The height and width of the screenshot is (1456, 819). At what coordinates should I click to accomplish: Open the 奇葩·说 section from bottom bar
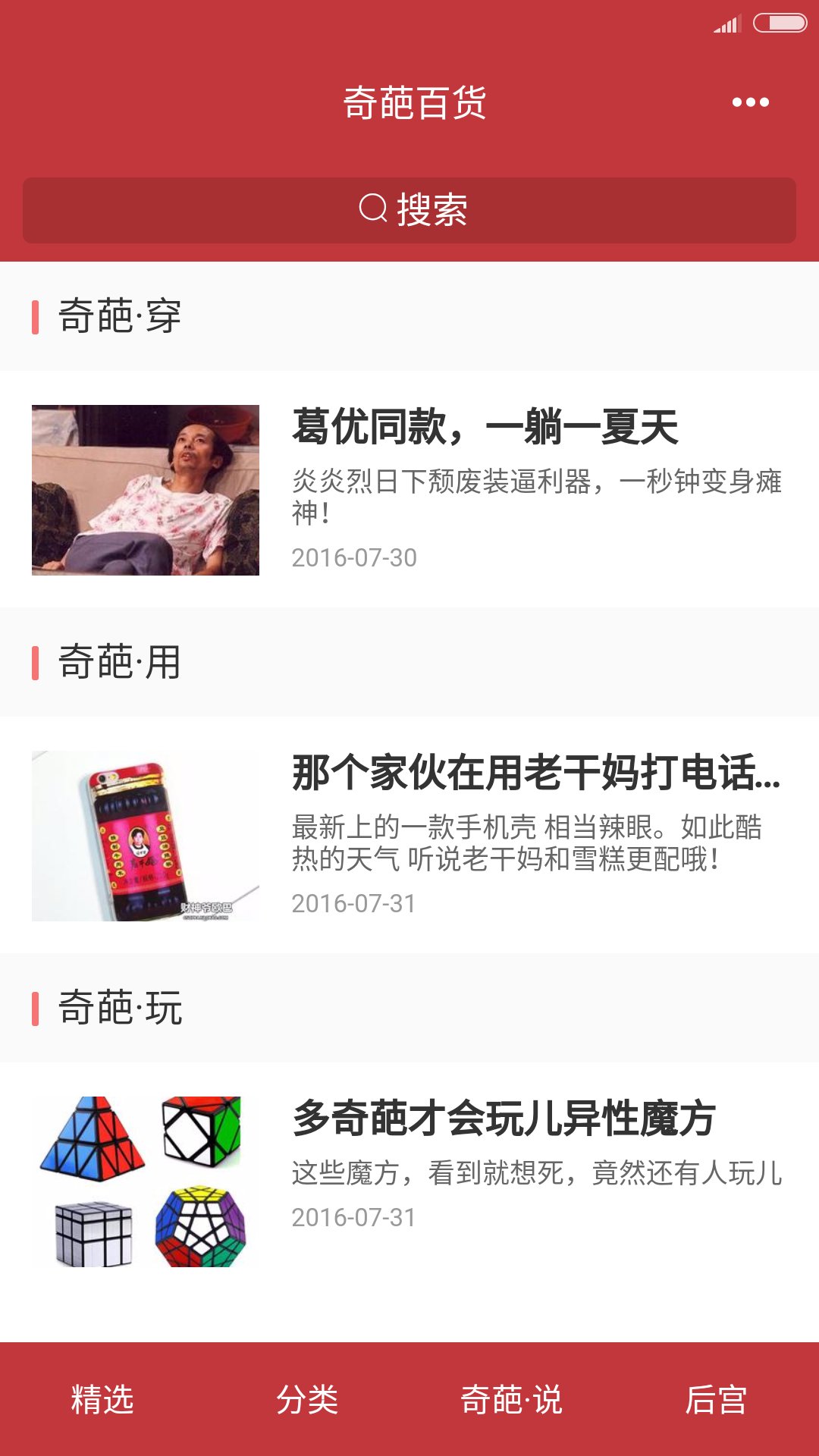coord(511,1401)
